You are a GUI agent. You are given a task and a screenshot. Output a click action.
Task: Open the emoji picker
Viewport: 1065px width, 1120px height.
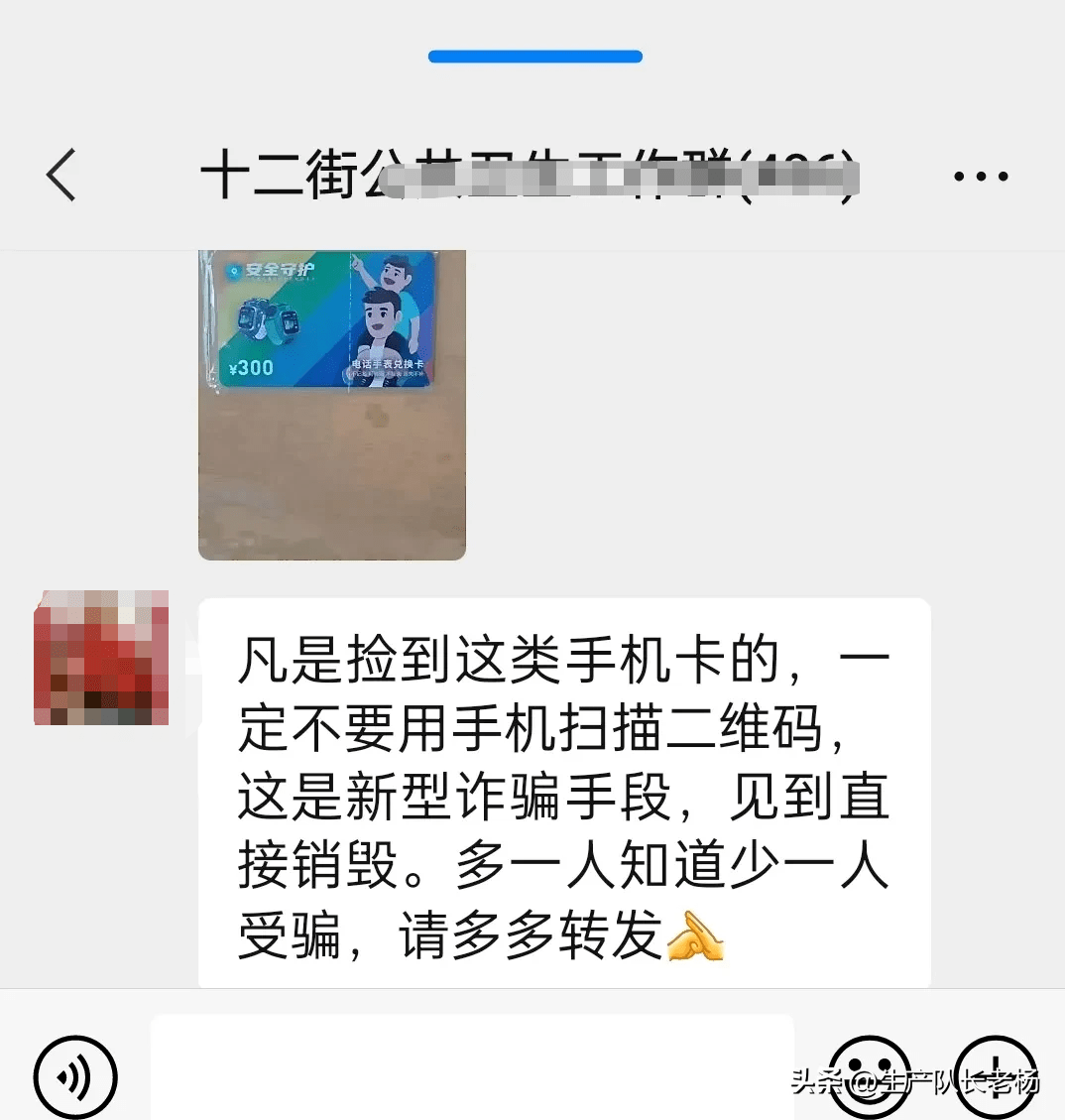tap(869, 1077)
